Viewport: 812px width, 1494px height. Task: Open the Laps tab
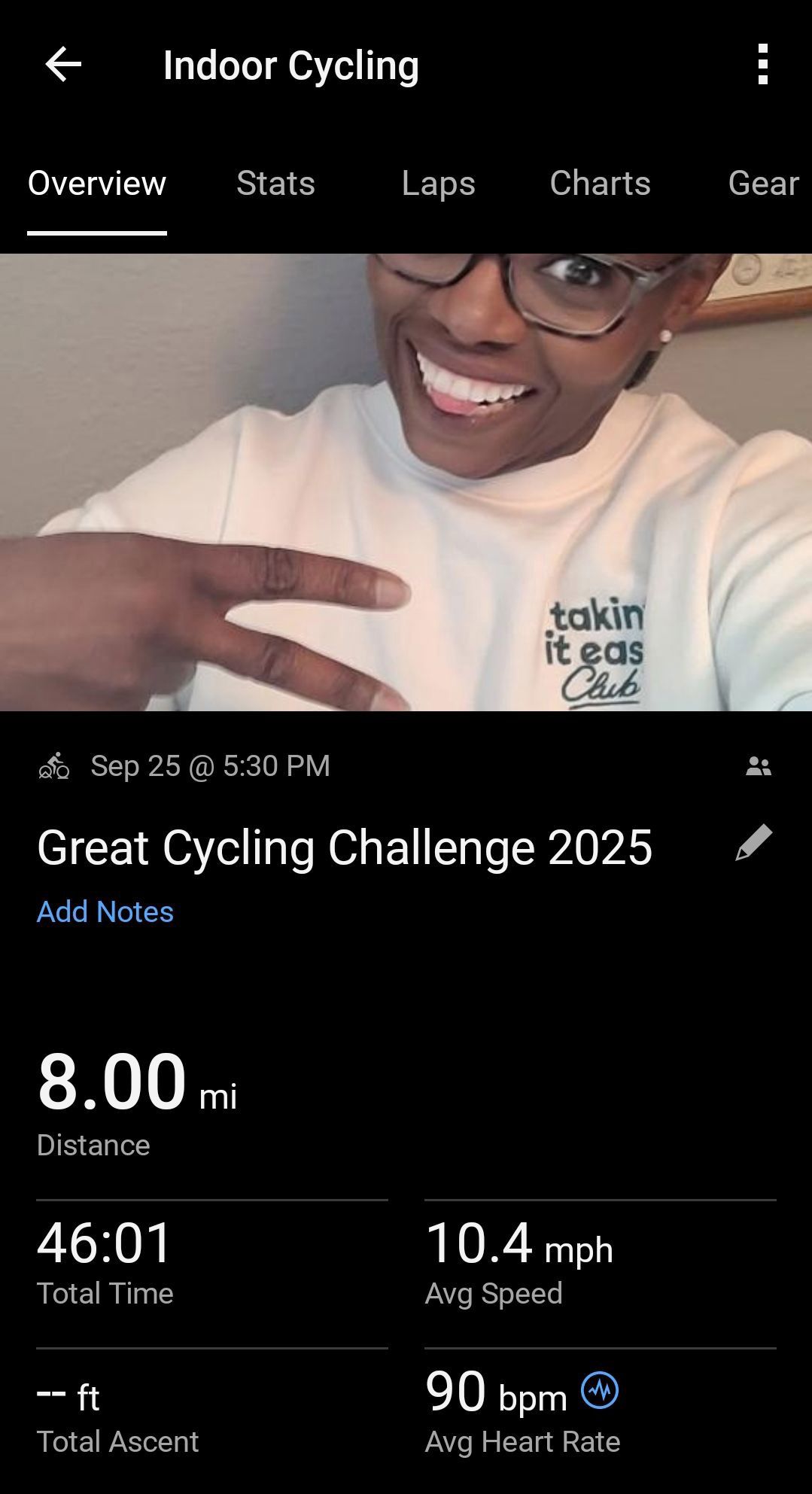coord(438,184)
